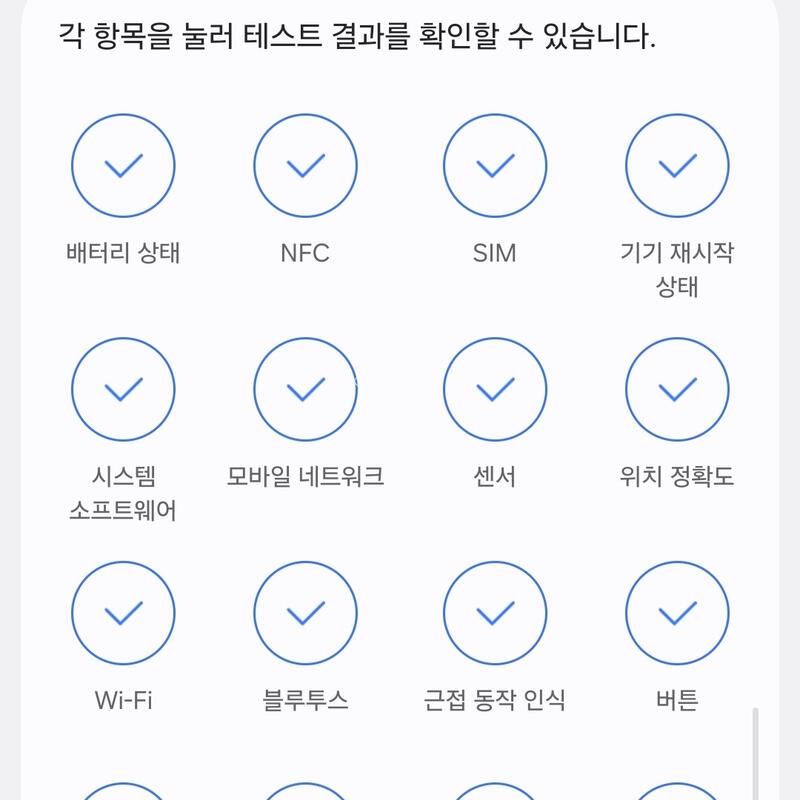Open the 블루투스 test result
The height and width of the screenshot is (800, 800).
(x=305, y=614)
